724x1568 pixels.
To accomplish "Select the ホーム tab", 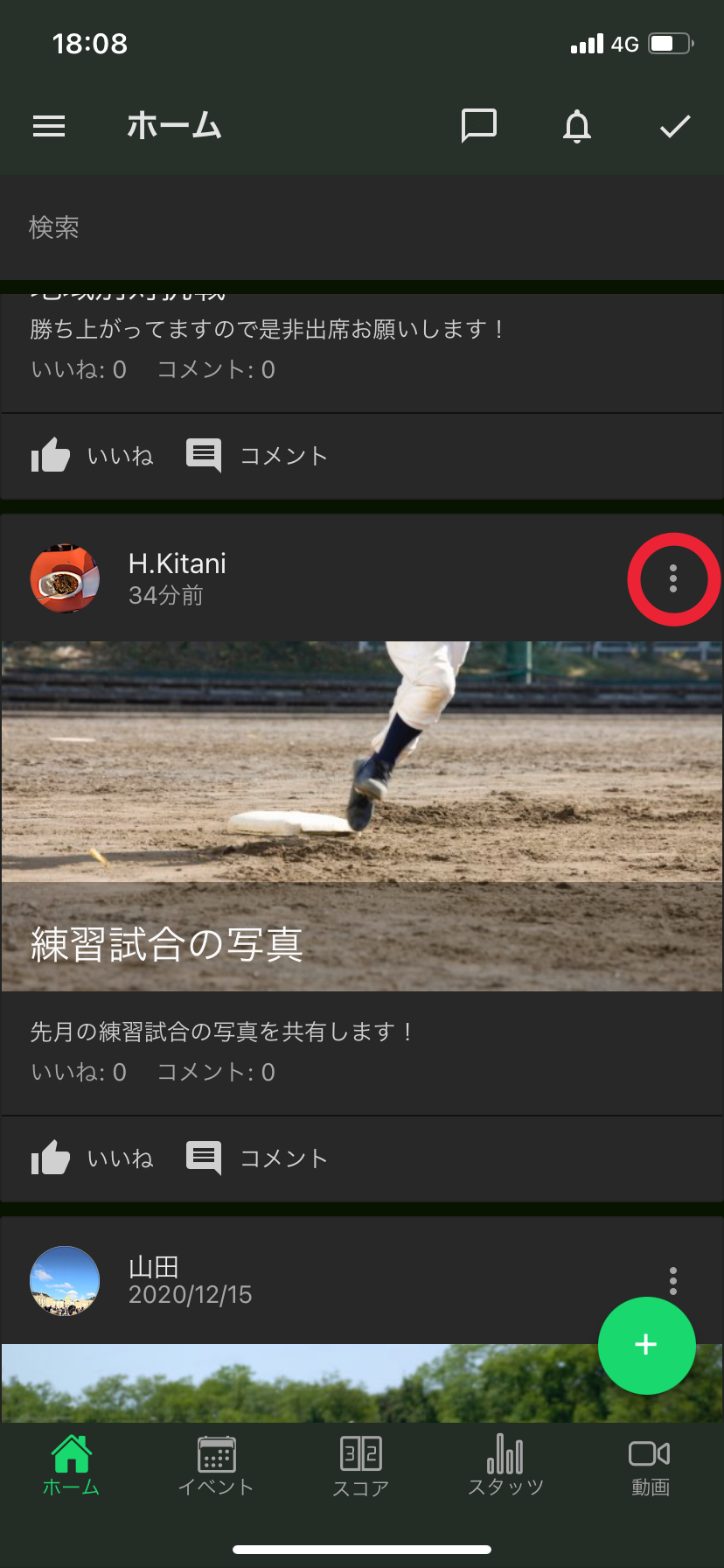I will [x=72, y=1467].
